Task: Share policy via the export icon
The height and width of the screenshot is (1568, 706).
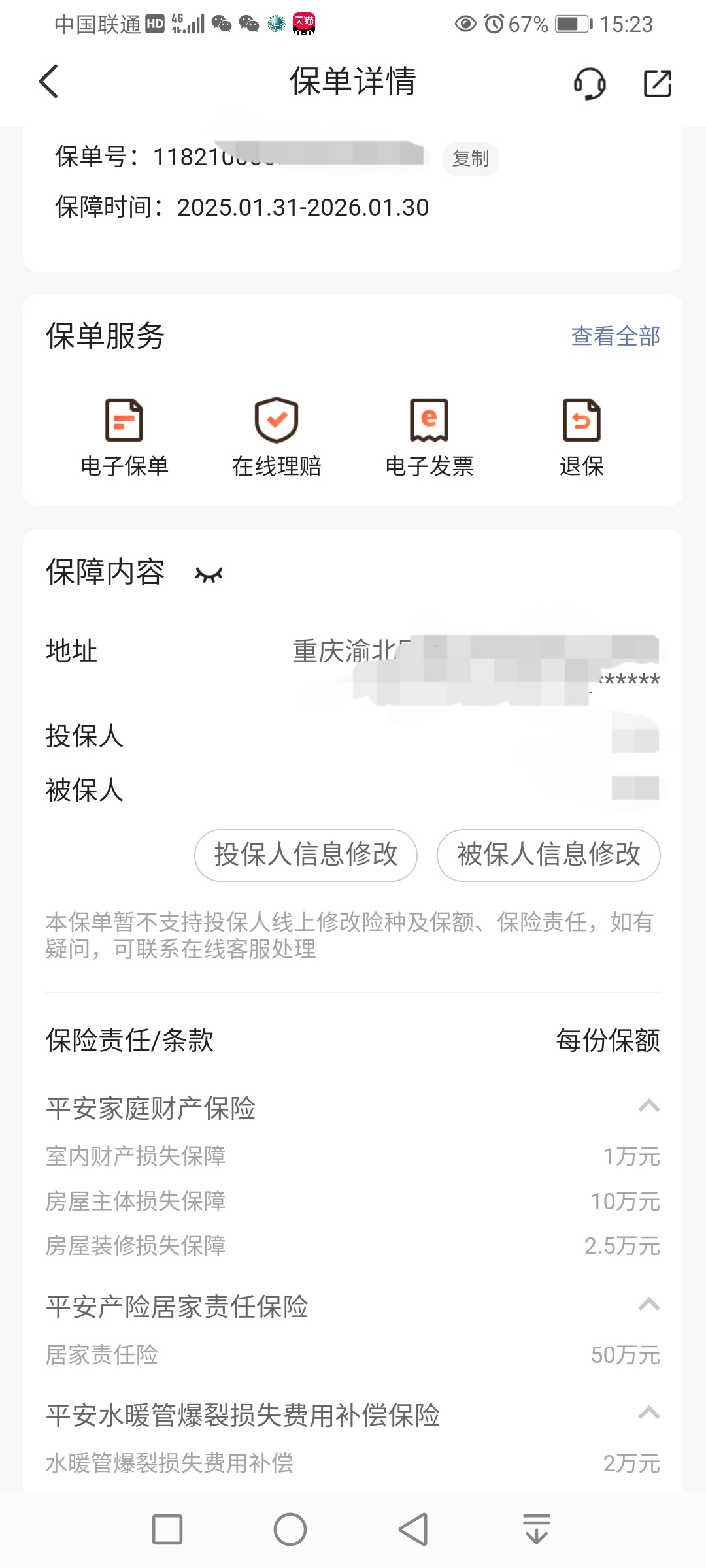Action: [x=657, y=83]
